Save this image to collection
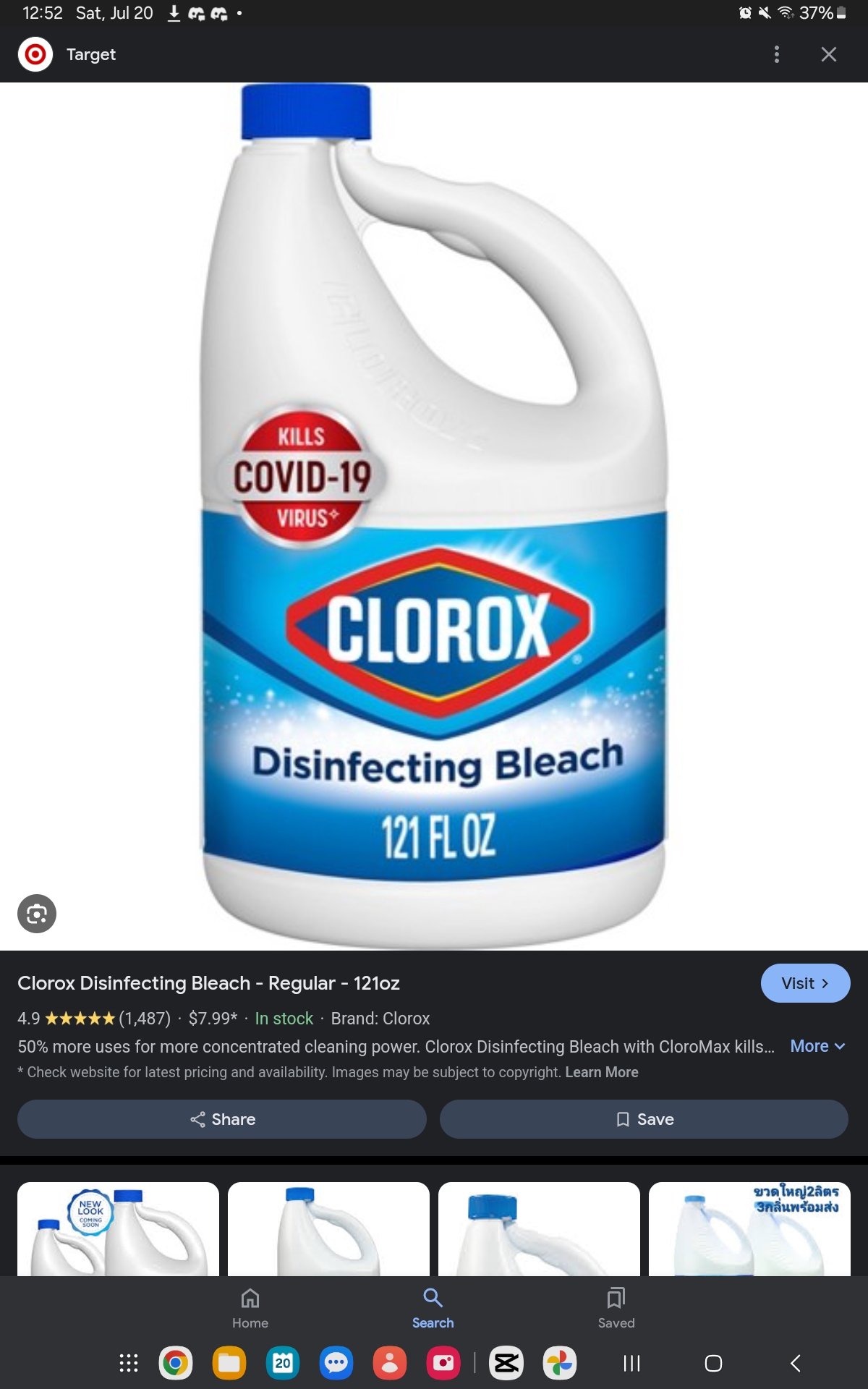 [x=644, y=1119]
